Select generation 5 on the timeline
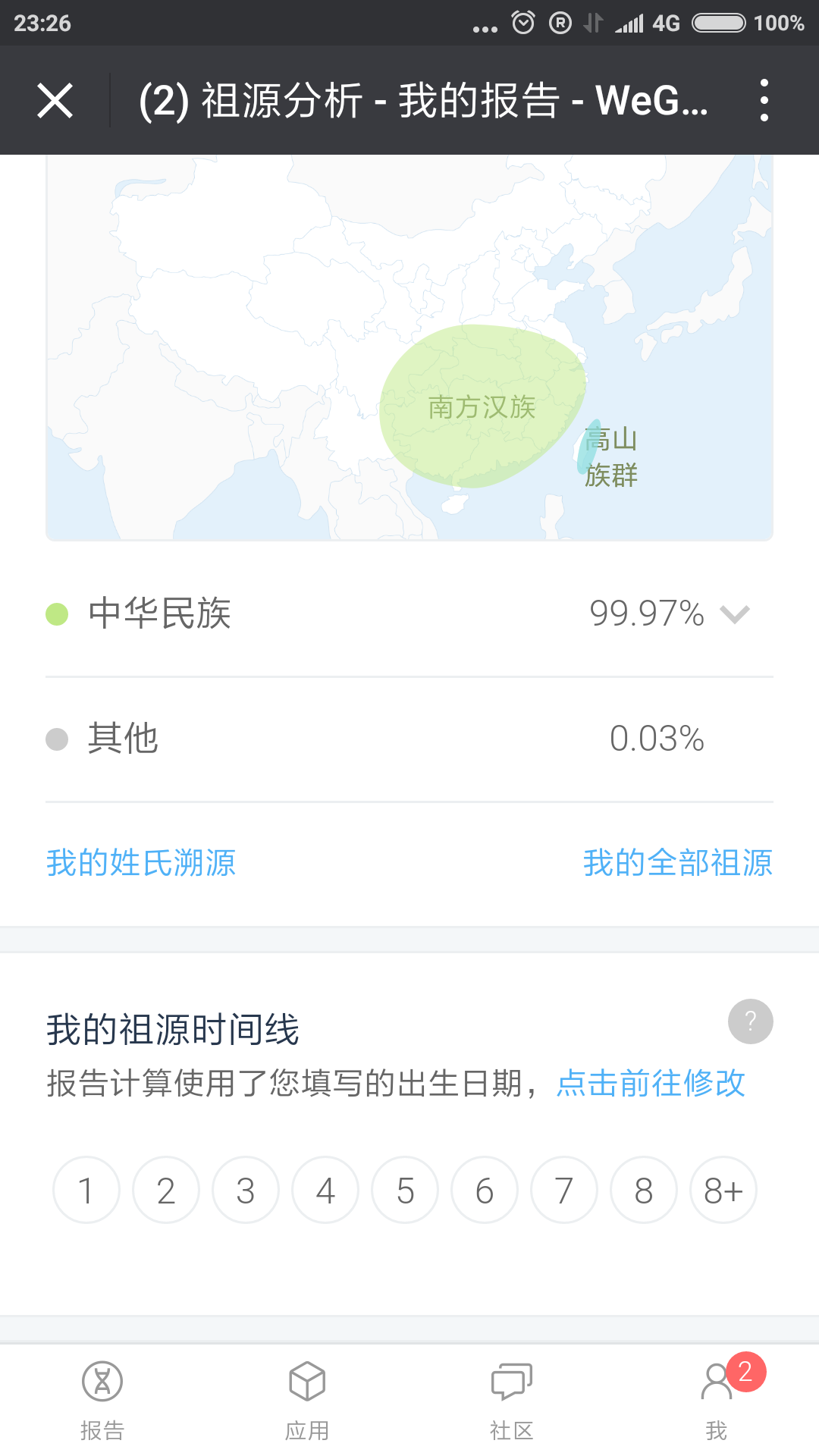 (x=405, y=1190)
